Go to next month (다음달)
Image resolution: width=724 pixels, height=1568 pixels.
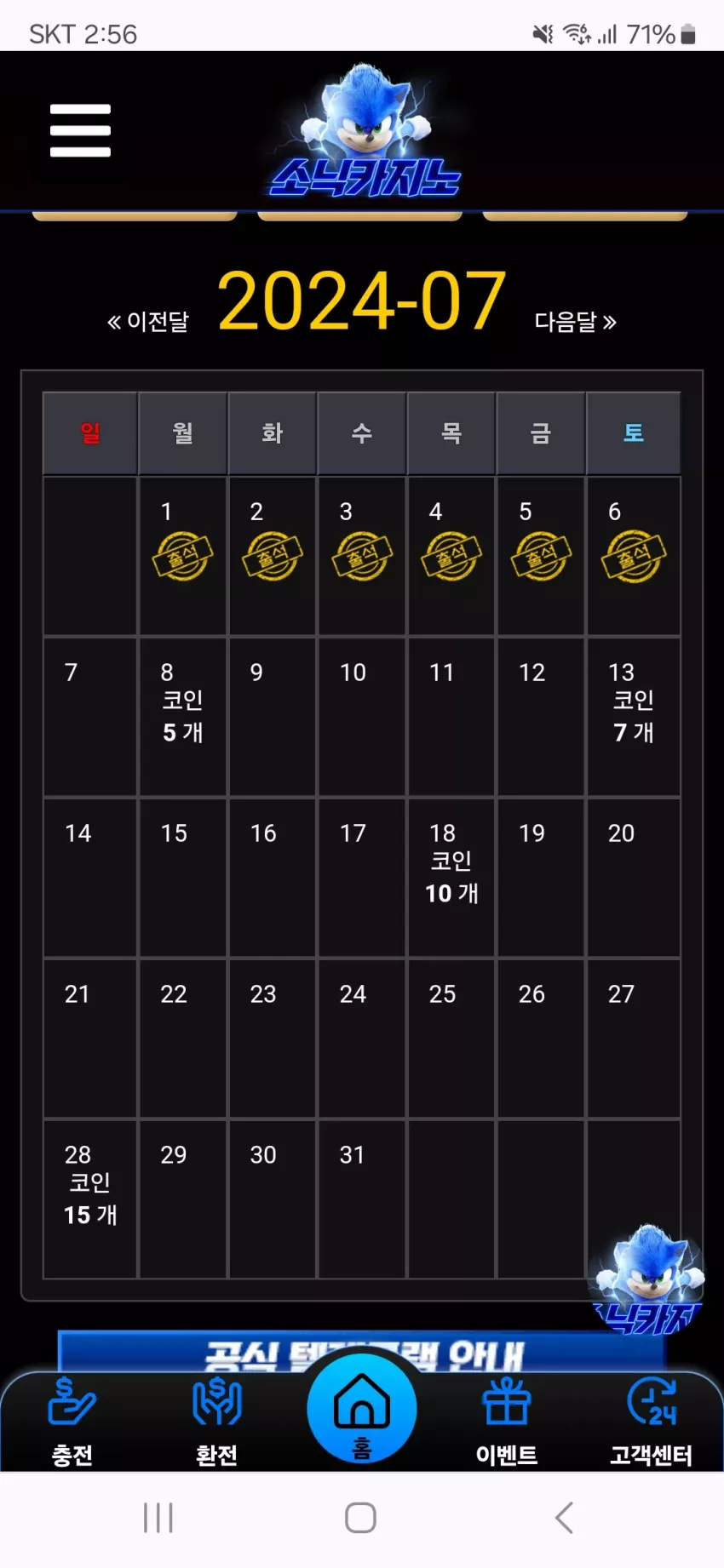[x=575, y=322]
